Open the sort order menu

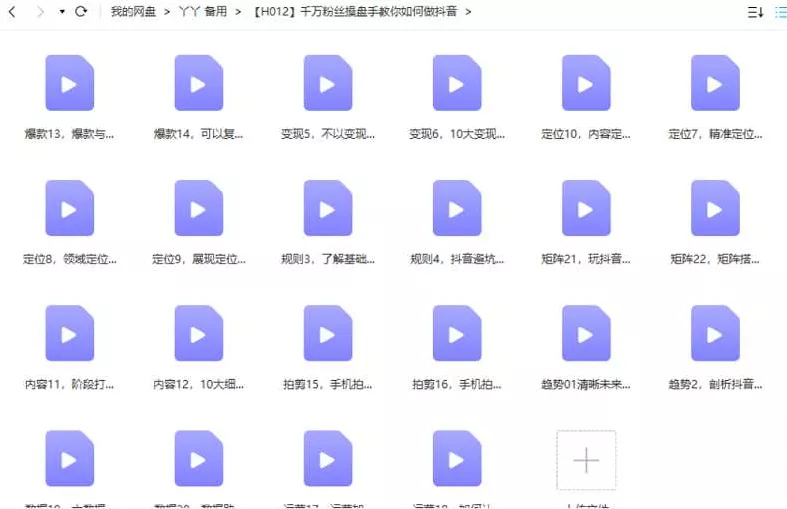pos(755,12)
